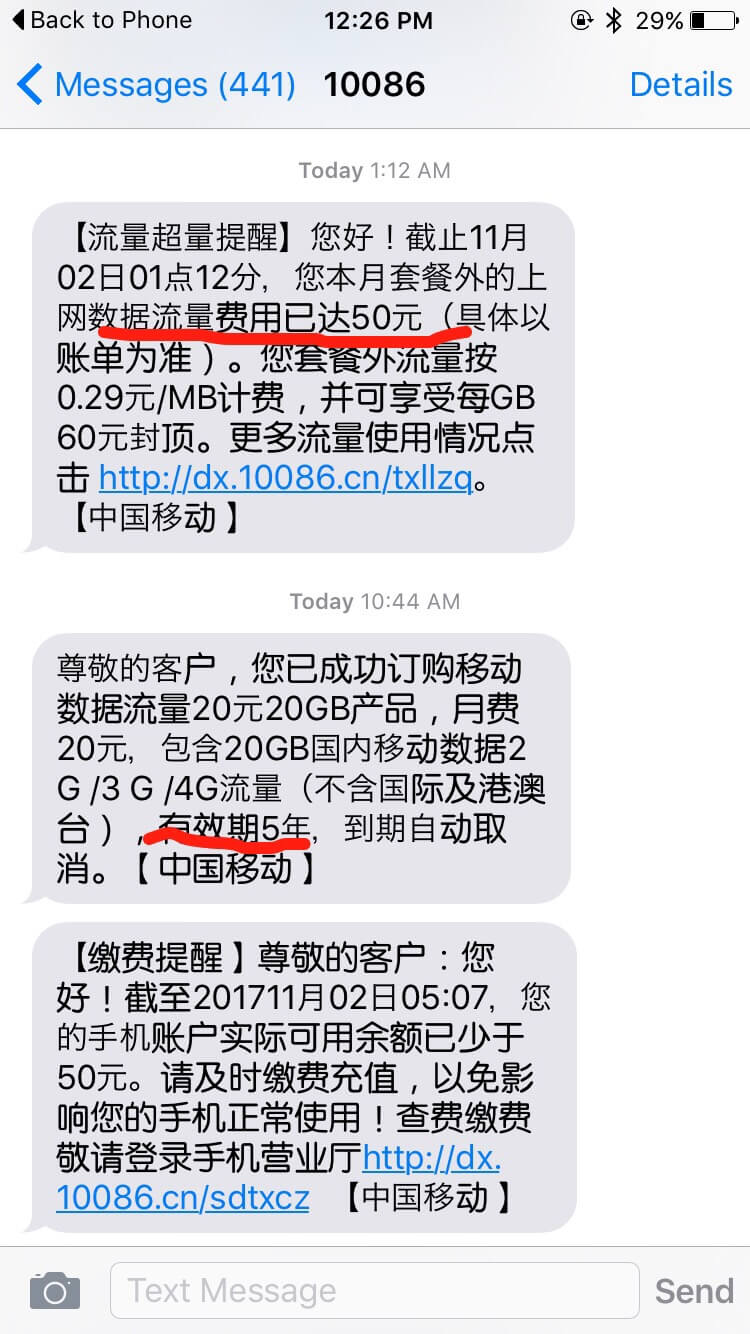
Task: Open the dx.10086.cn/sdtxcz link
Action: click(x=279, y=1176)
